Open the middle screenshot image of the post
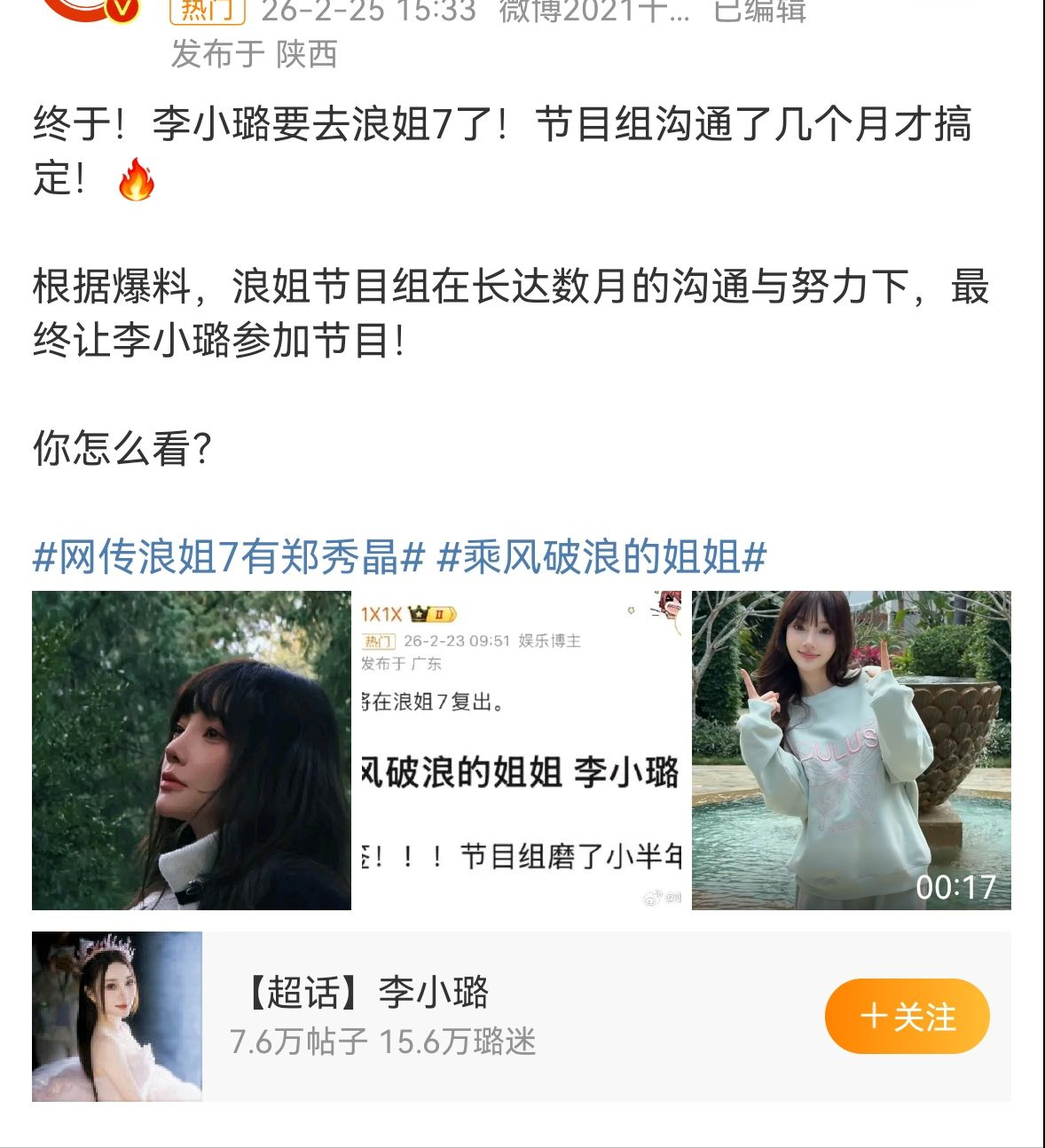1045x1148 pixels. 522,751
